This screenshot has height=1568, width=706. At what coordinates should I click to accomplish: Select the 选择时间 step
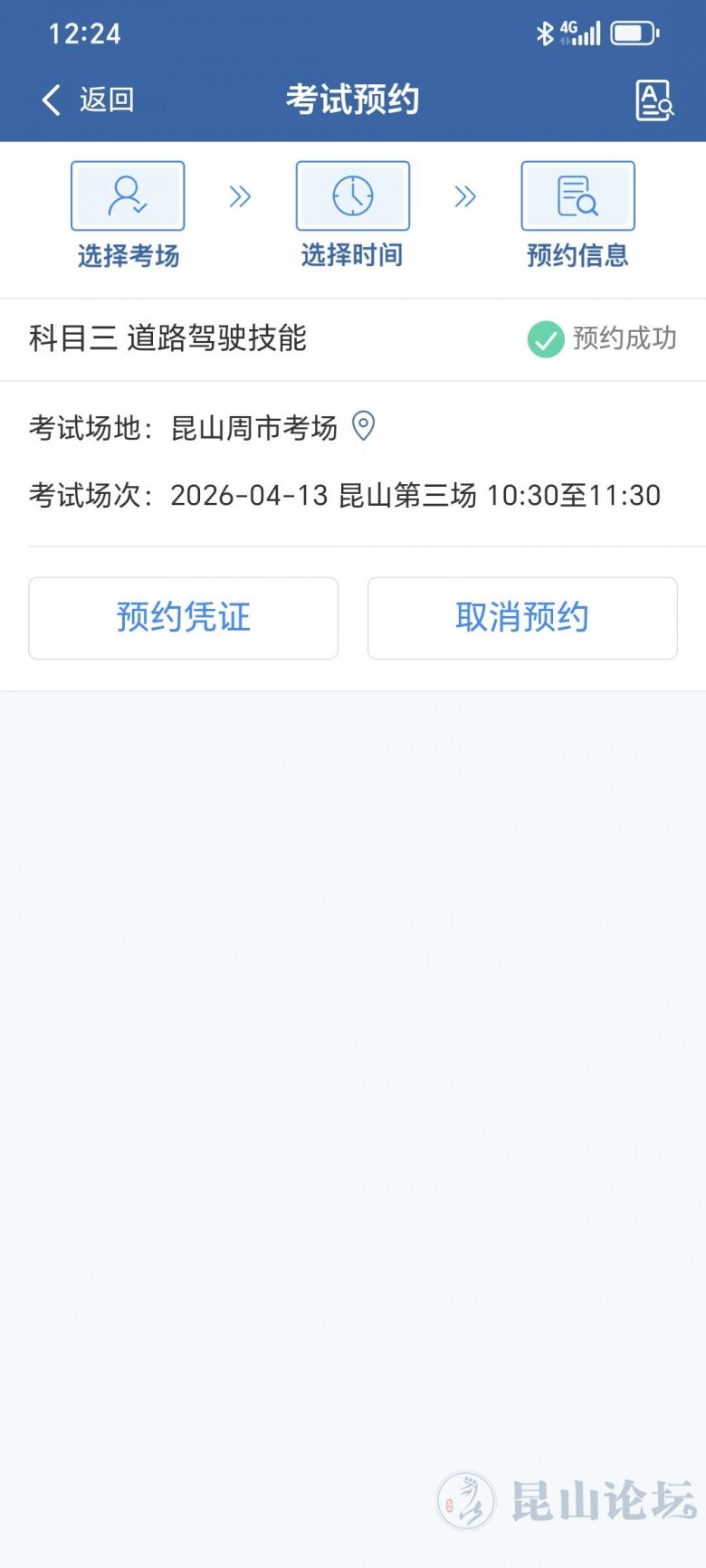pyautogui.click(x=352, y=215)
